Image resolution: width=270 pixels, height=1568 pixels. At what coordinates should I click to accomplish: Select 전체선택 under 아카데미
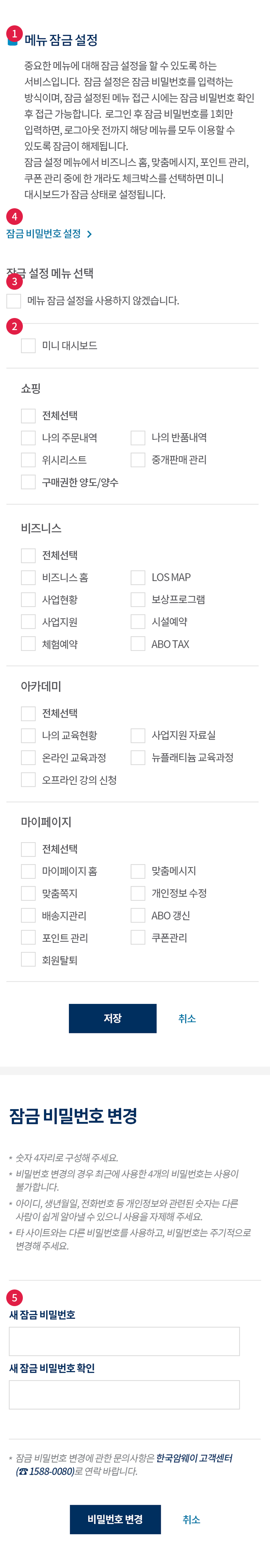tap(29, 713)
